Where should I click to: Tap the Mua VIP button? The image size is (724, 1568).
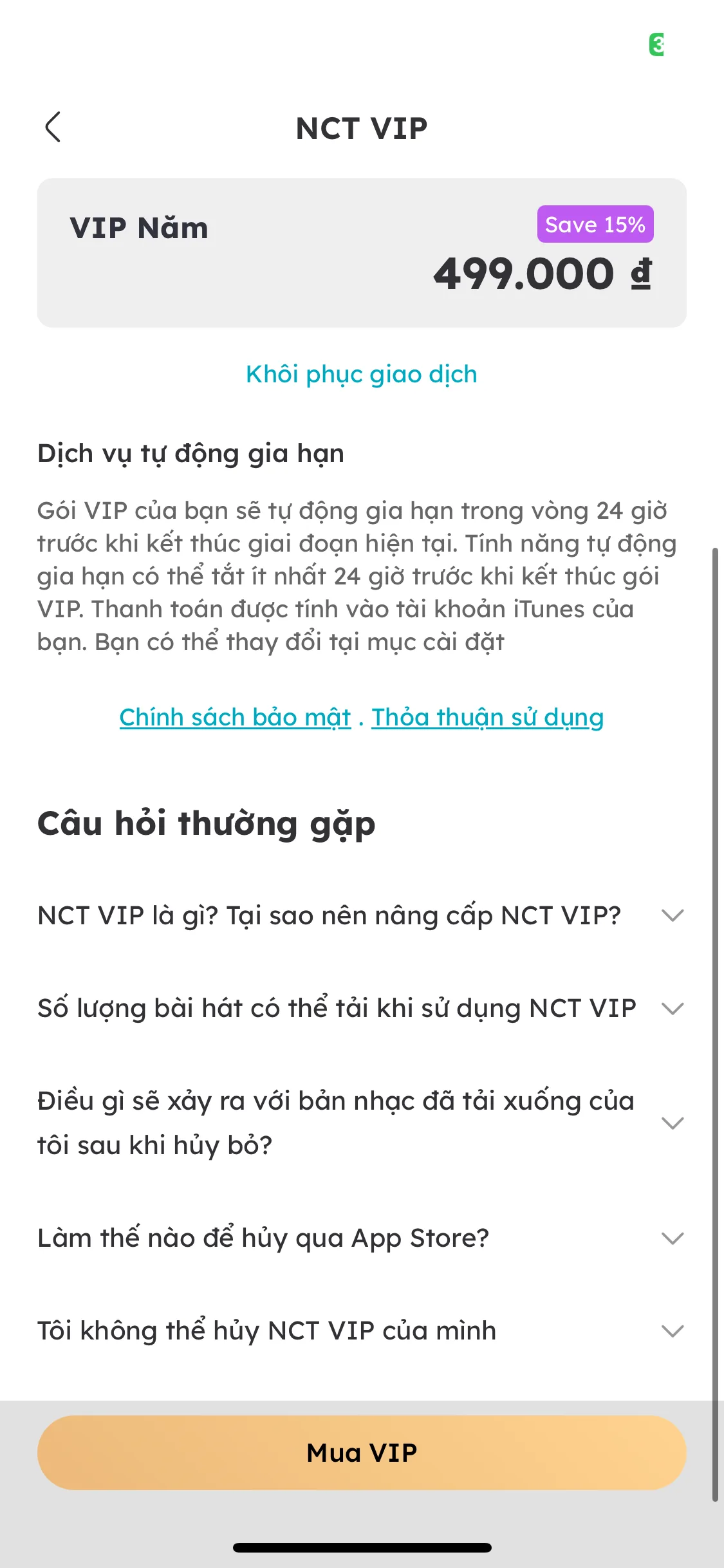pos(362,1453)
